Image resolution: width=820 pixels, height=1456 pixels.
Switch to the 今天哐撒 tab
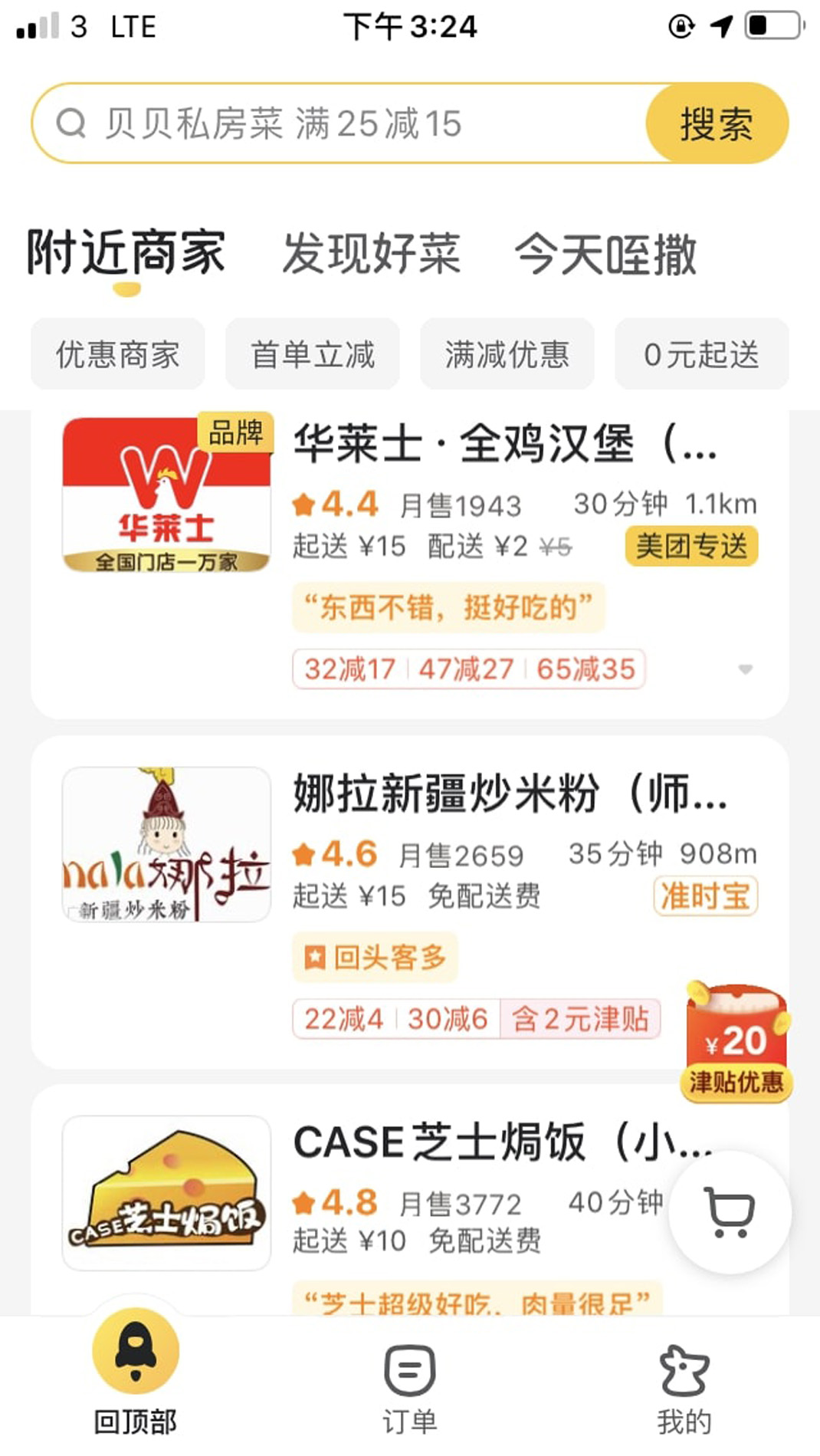point(605,255)
